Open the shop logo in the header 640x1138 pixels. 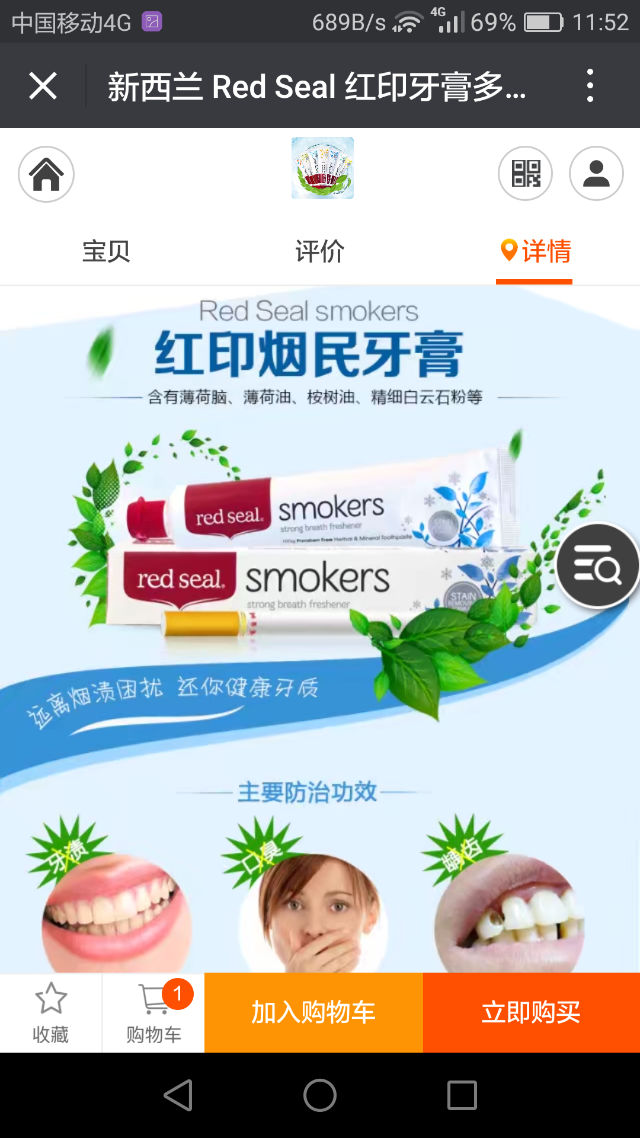pos(322,168)
